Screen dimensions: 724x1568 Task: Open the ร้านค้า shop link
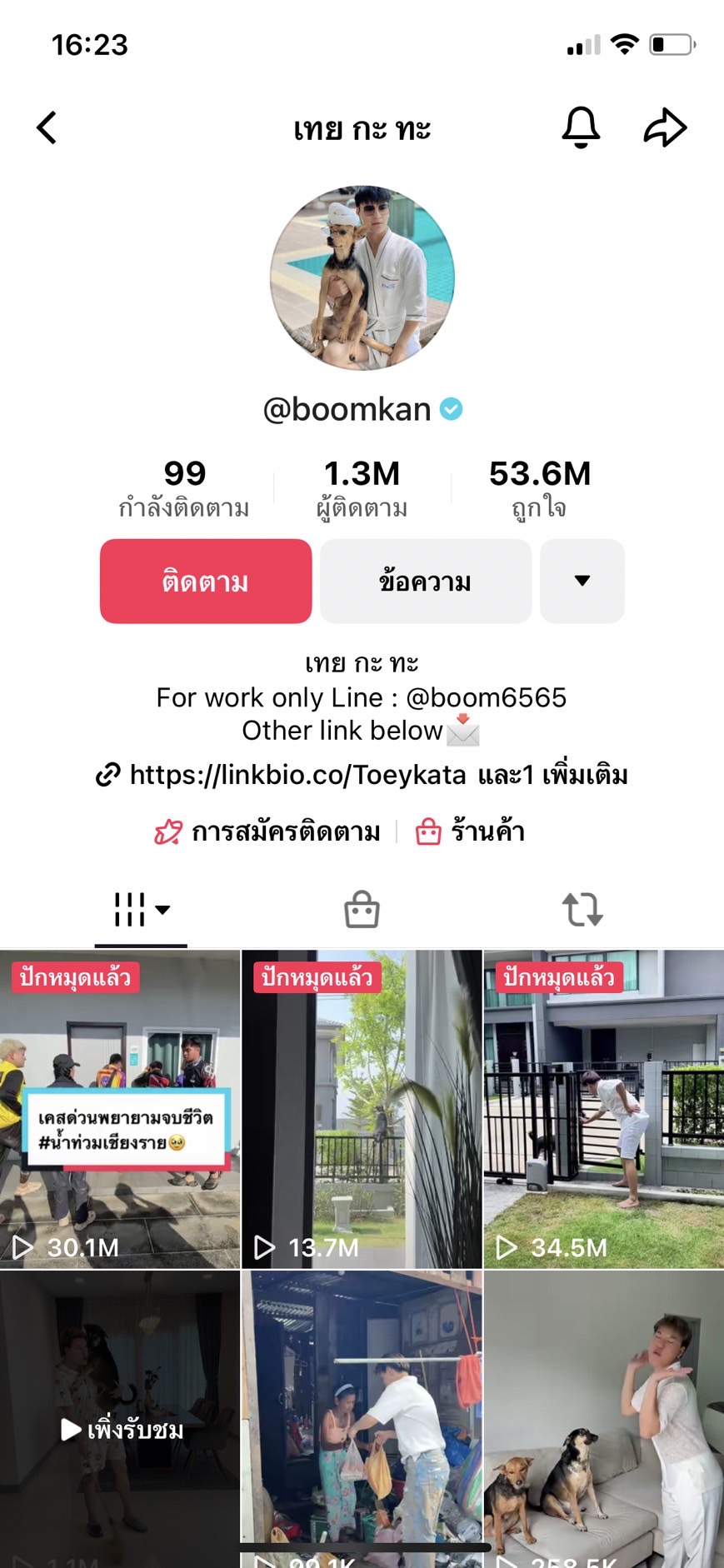pyautogui.click(x=471, y=831)
